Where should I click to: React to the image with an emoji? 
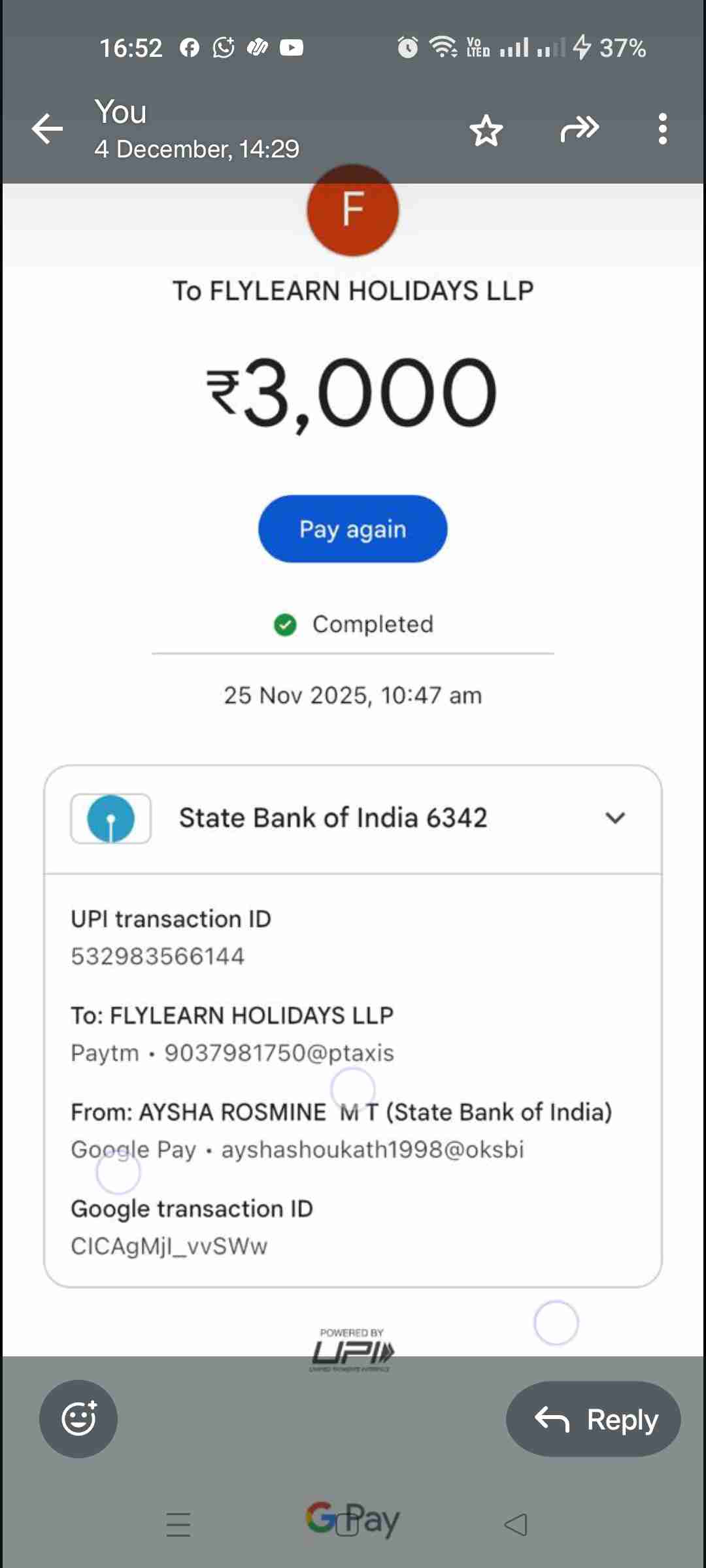(x=78, y=1418)
